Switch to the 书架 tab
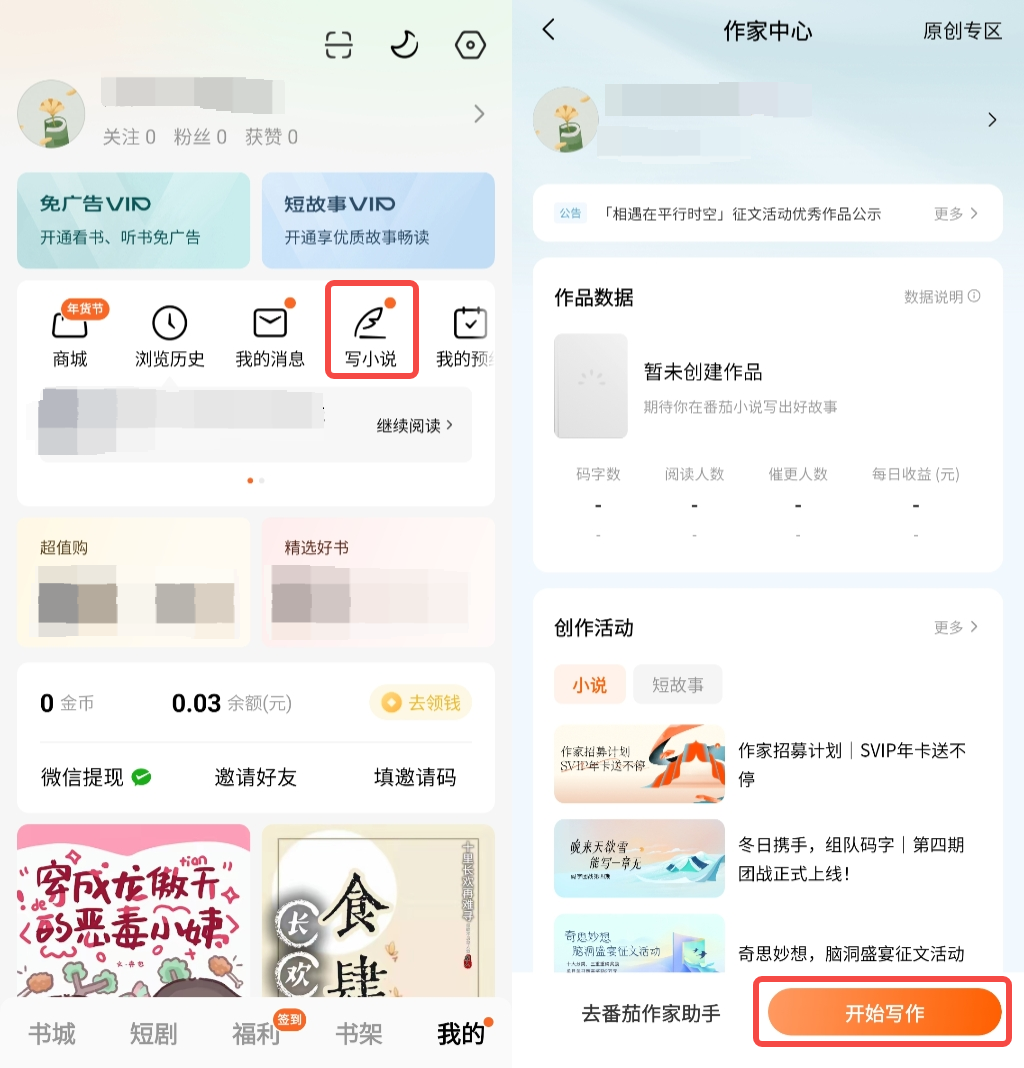This screenshot has height=1068, width=1024. 358,1034
